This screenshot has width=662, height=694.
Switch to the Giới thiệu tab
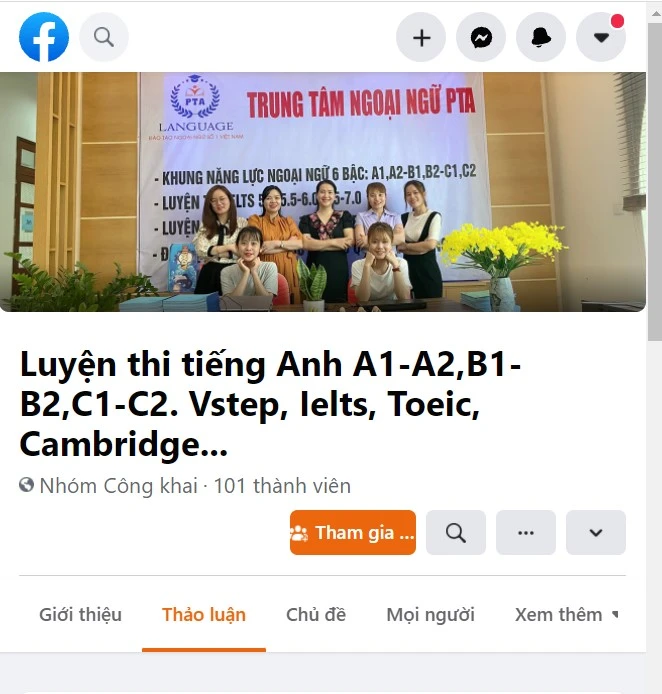pyautogui.click(x=80, y=615)
